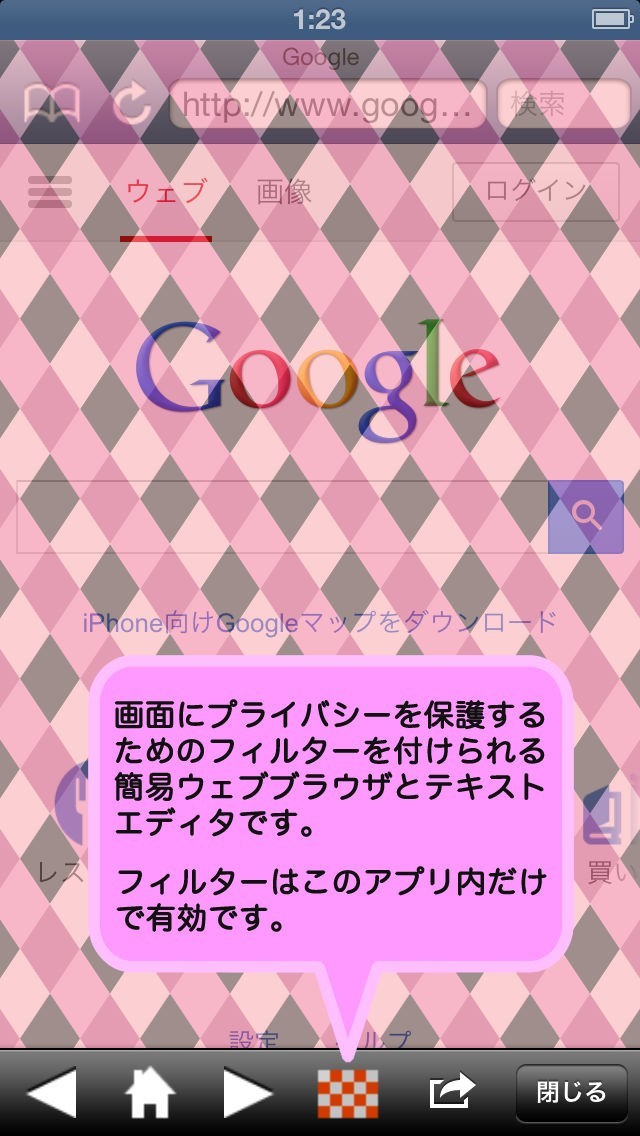The width and height of the screenshot is (640, 1136).
Task: Tap the blue magnifier search button
Action: click(586, 517)
